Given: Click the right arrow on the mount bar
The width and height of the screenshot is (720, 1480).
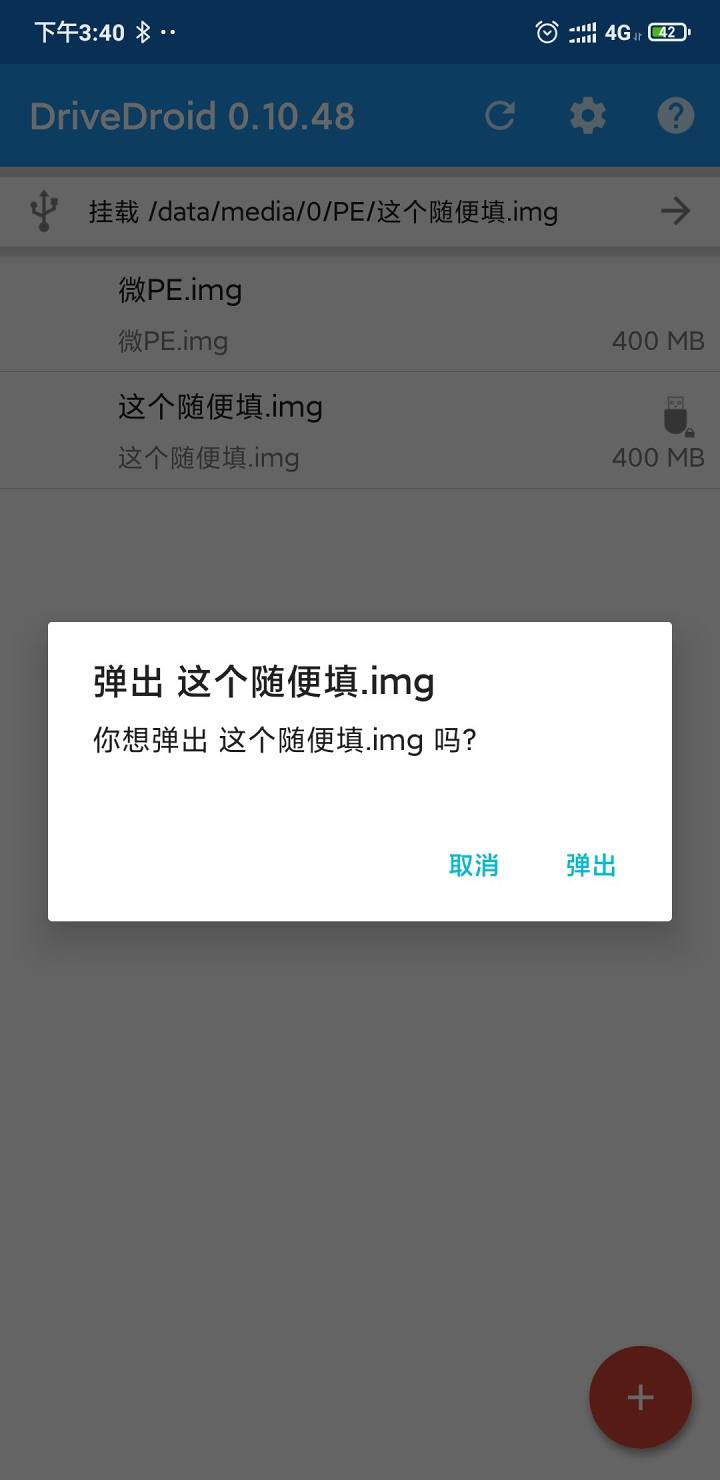Looking at the screenshot, I should [676, 211].
